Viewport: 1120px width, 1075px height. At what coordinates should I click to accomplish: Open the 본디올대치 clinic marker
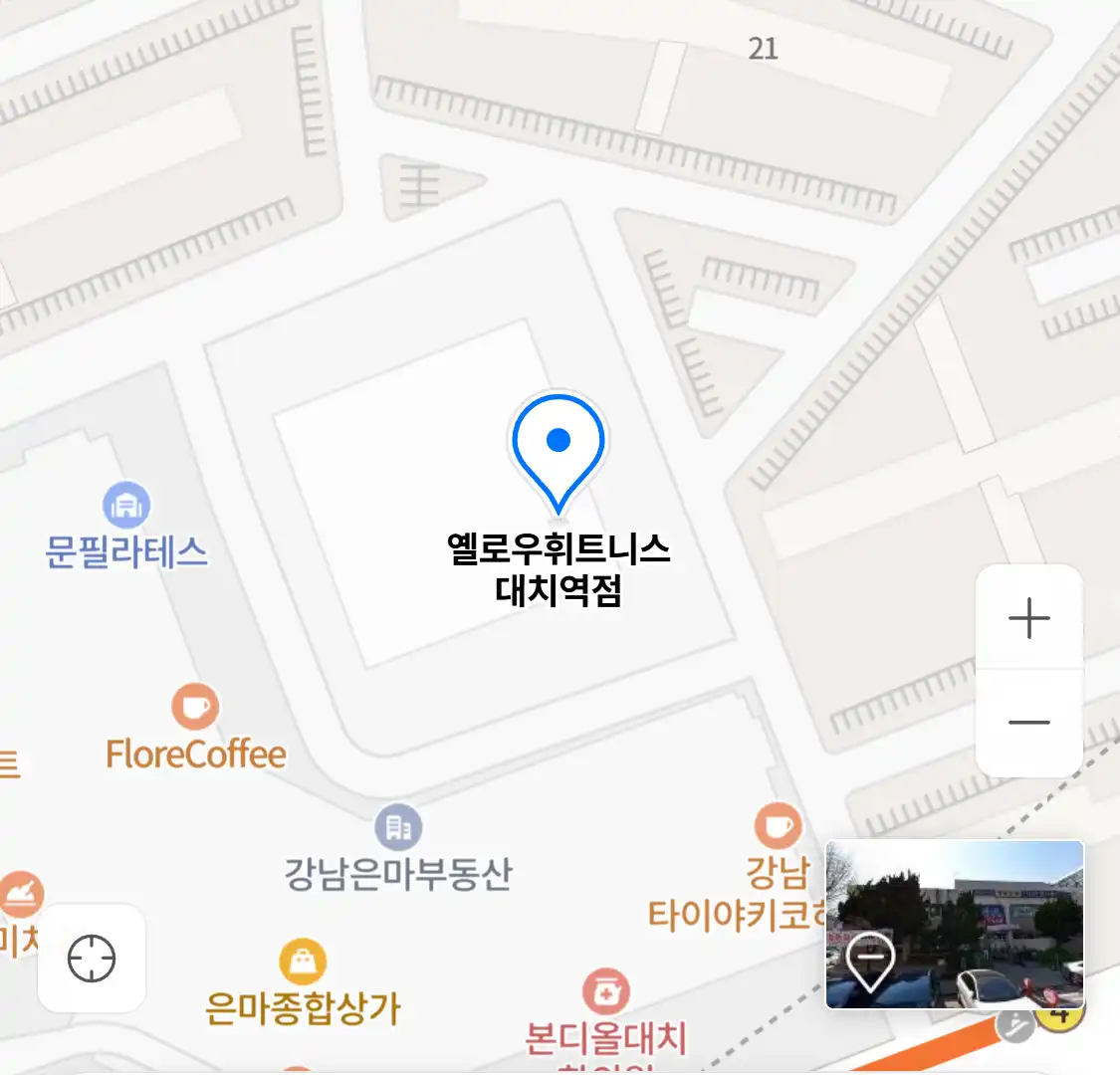click(x=605, y=992)
